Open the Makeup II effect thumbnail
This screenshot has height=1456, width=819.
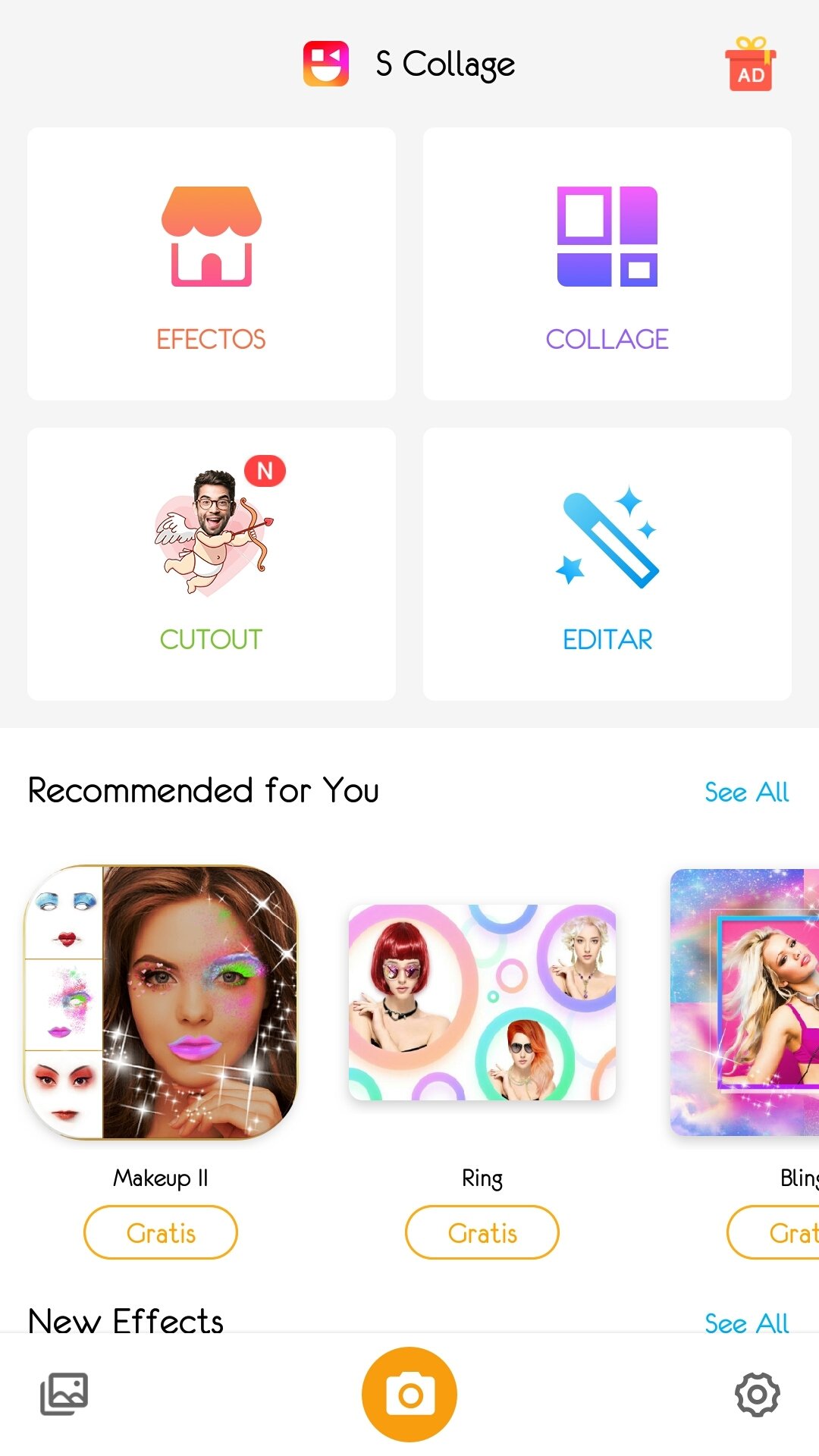pos(161,1002)
